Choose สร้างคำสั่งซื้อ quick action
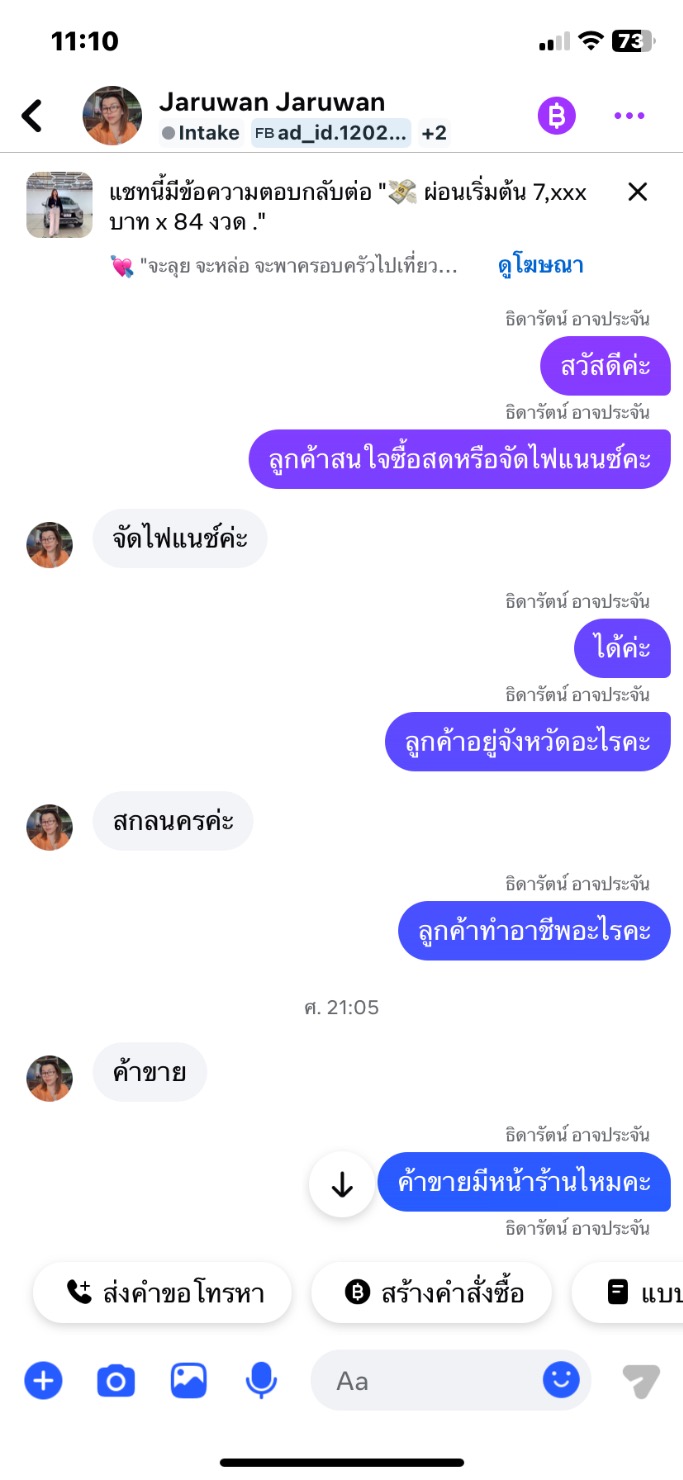The width and height of the screenshot is (683, 1480). 432,1293
